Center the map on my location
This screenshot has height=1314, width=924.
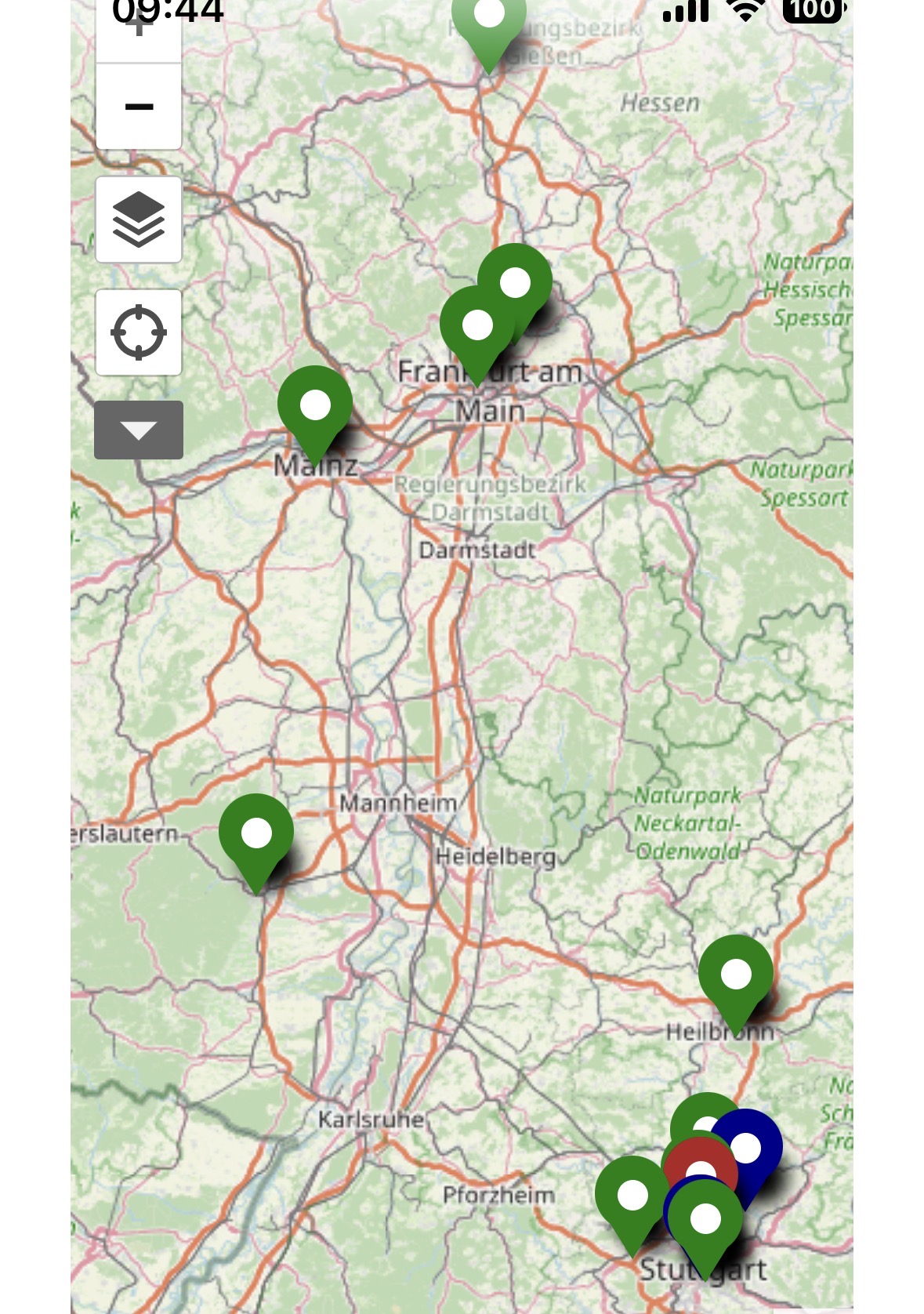[139, 332]
